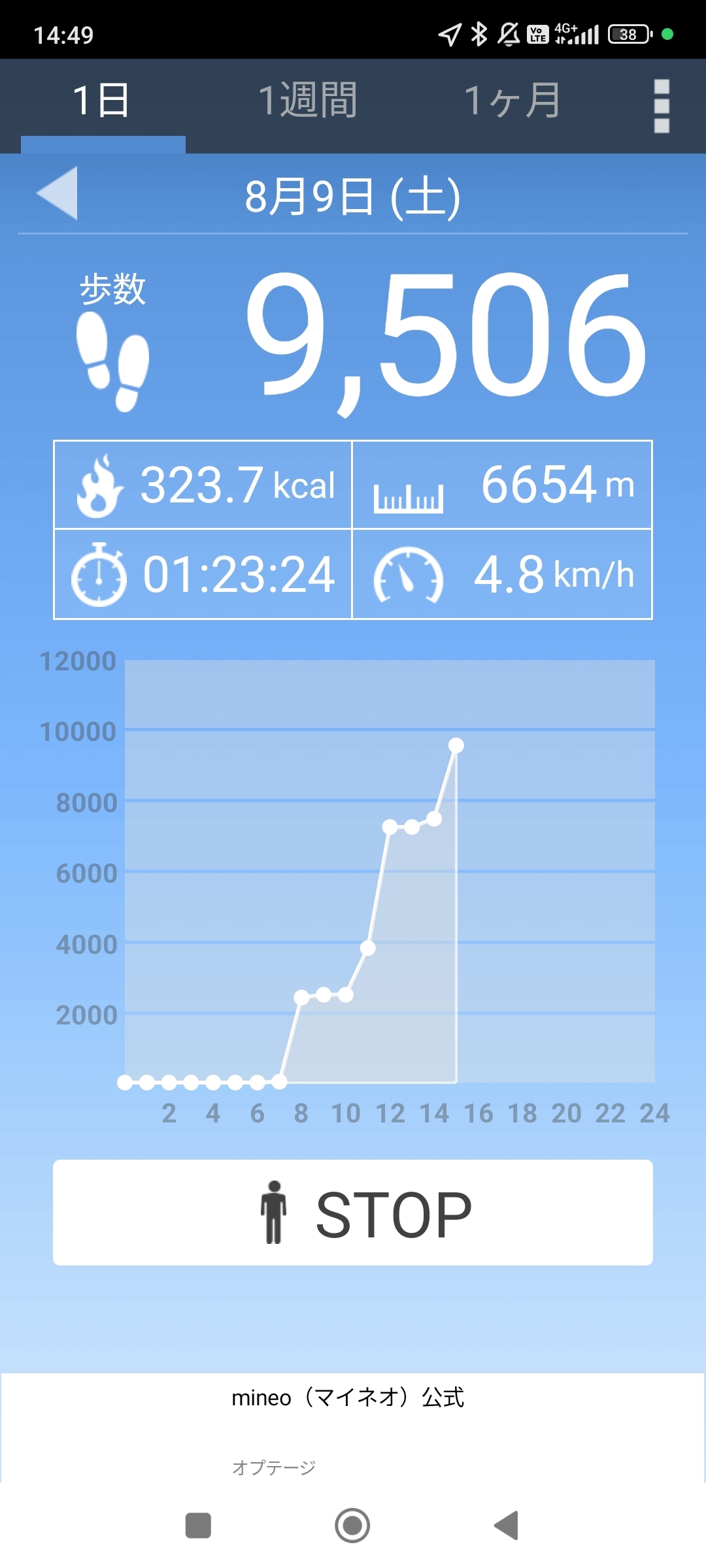Open the mineo（マイネオ）公式 ad banner
This screenshot has height=1568, width=706.
348,1398
